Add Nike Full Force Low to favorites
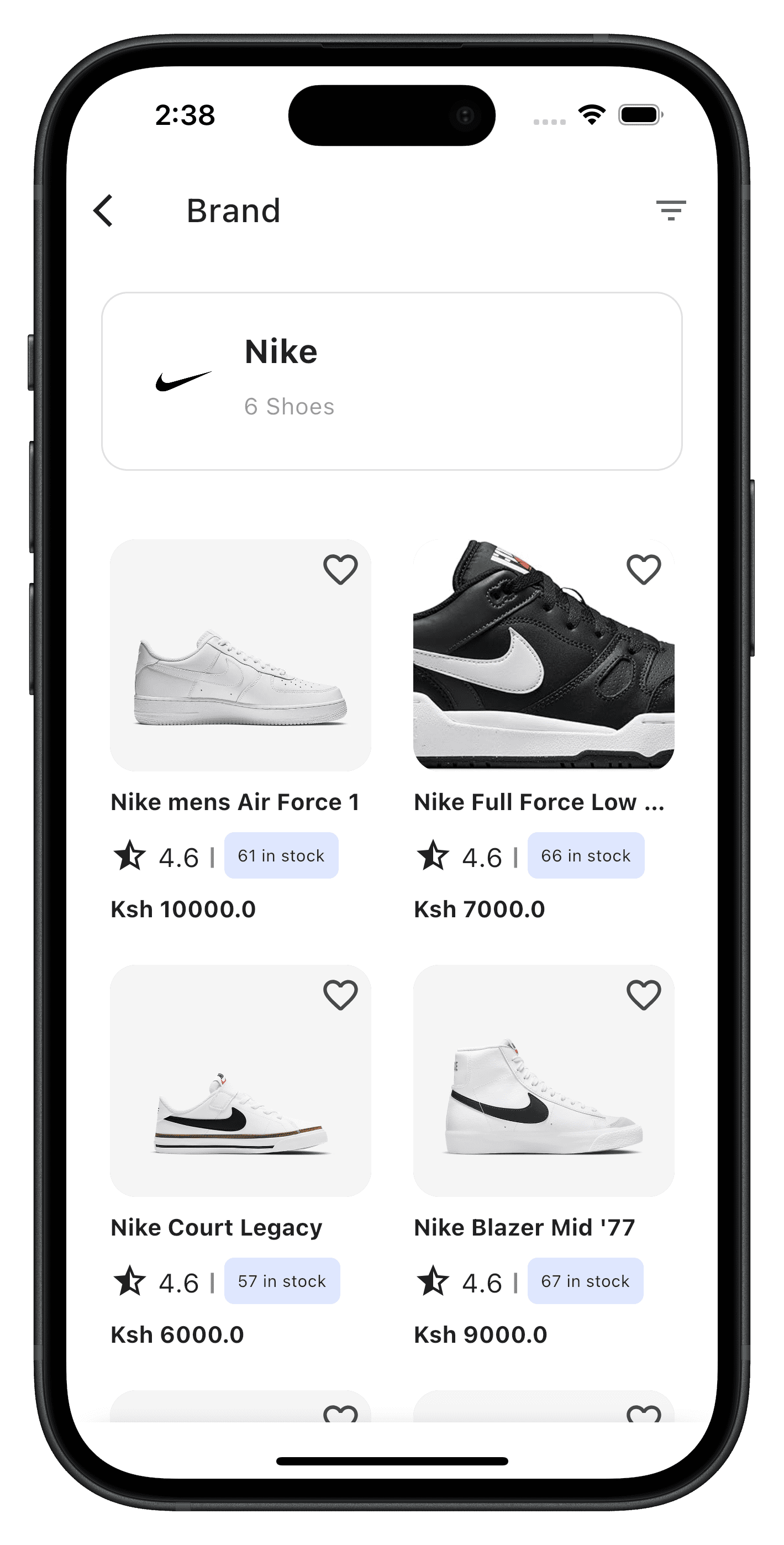Image resolution: width=784 pixels, height=1545 pixels. click(643, 569)
